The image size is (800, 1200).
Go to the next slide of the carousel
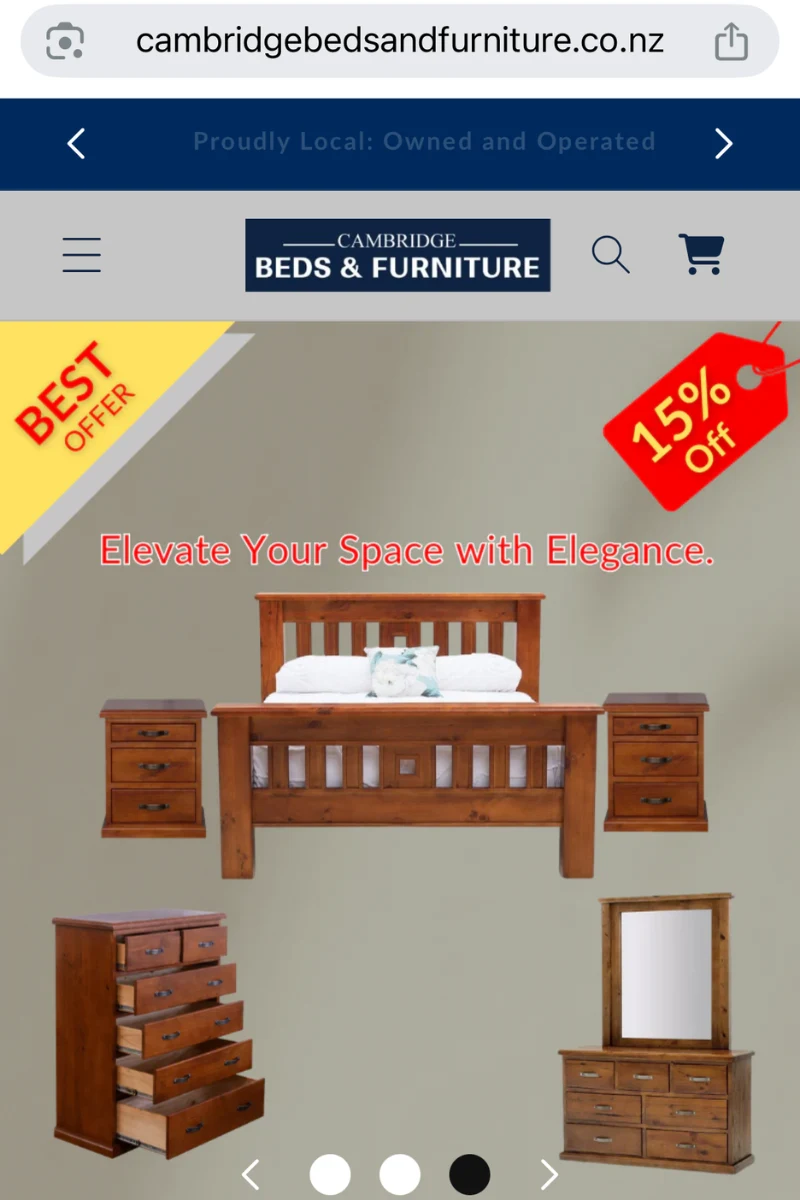[549, 1174]
